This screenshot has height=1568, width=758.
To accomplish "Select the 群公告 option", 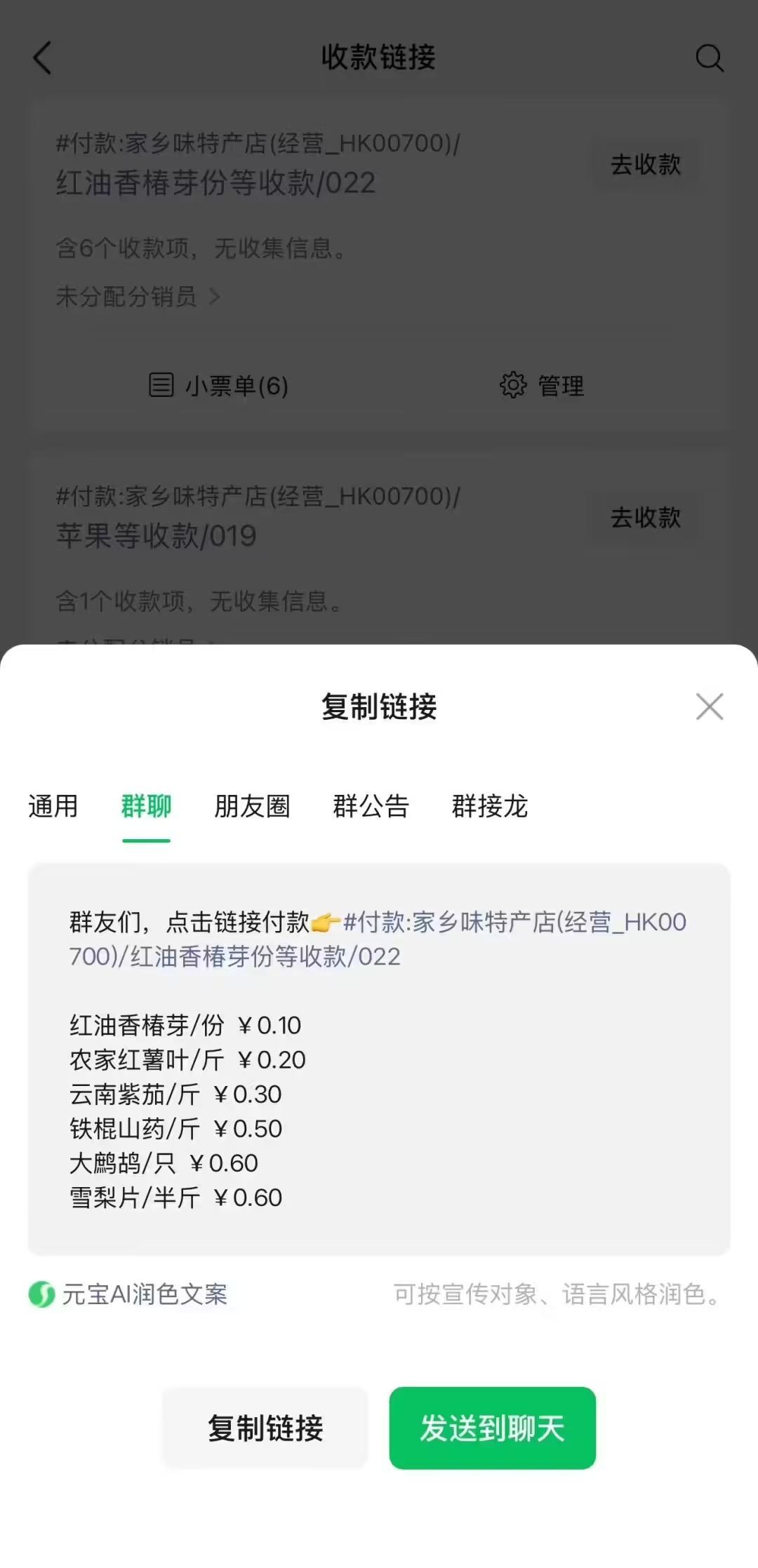I will tap(371, 808).
